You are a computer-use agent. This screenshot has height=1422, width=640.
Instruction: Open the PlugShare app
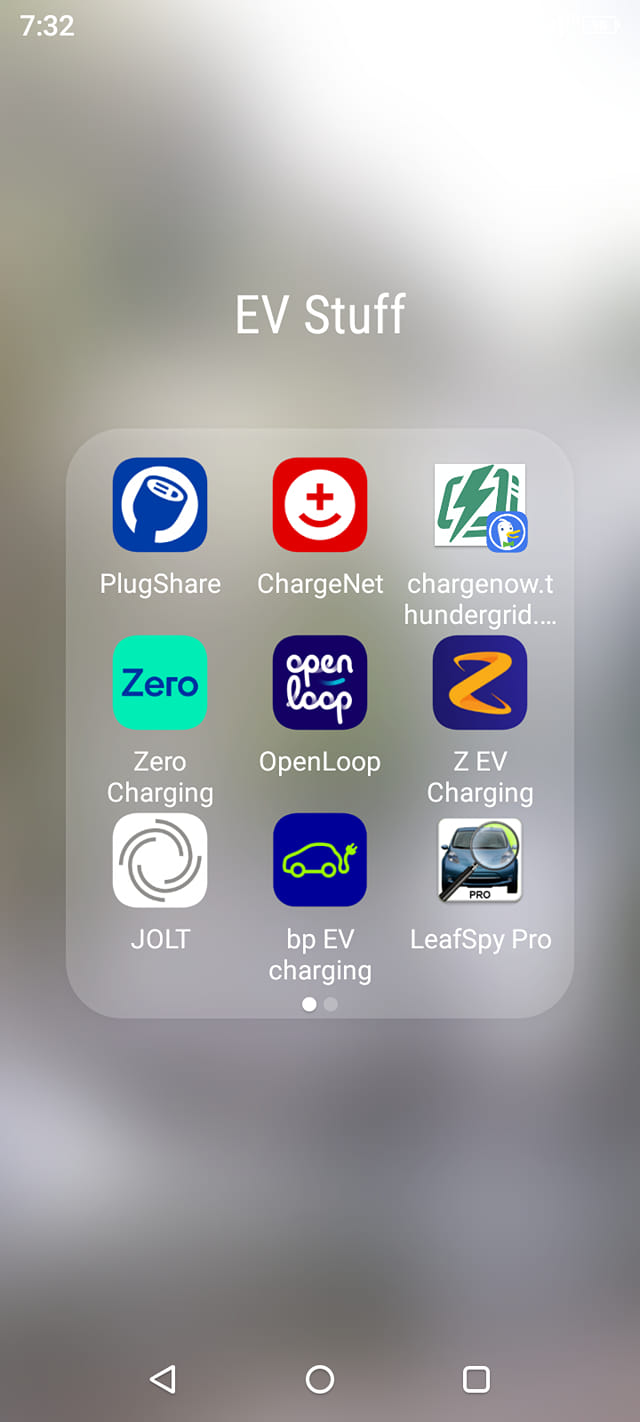coord(160,505)
